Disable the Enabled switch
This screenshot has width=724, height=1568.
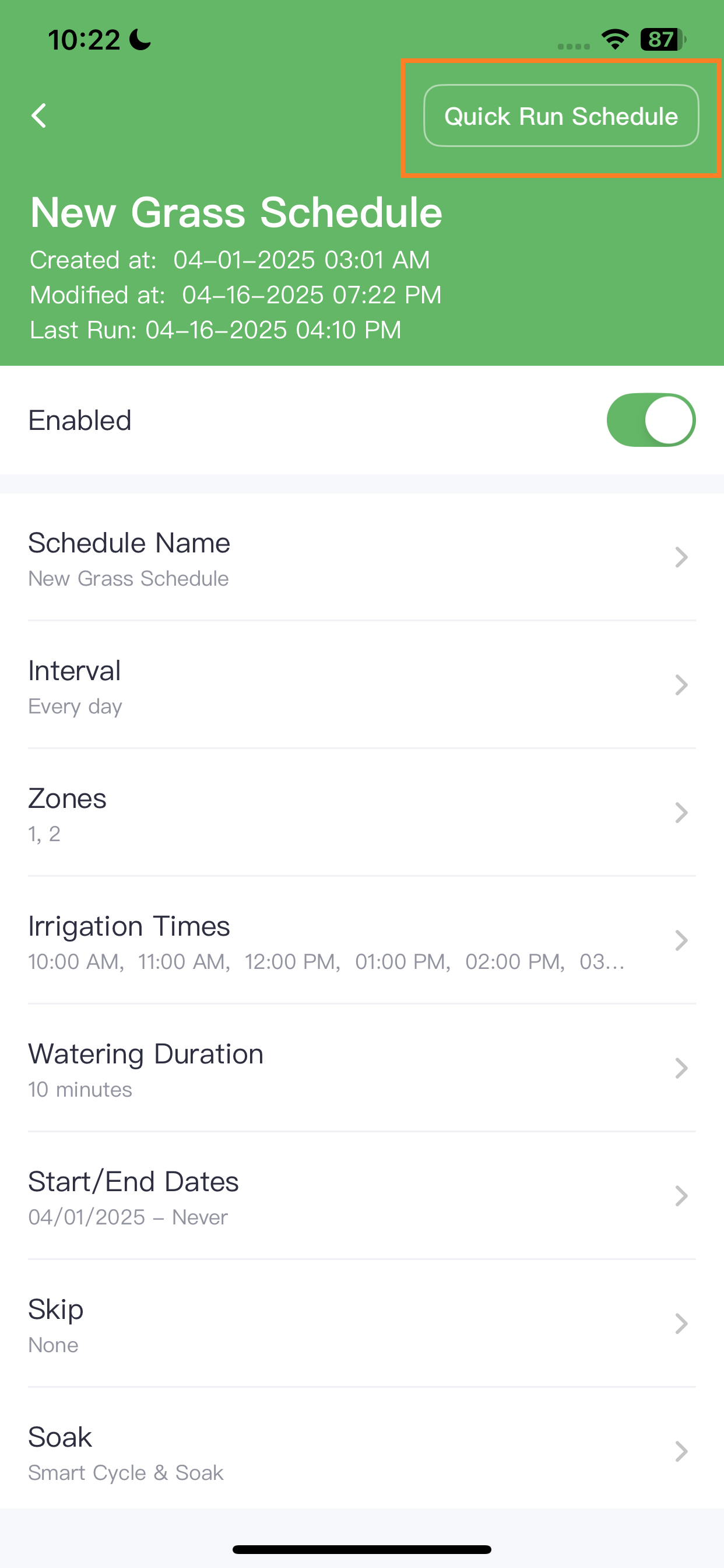click(651, 420)
